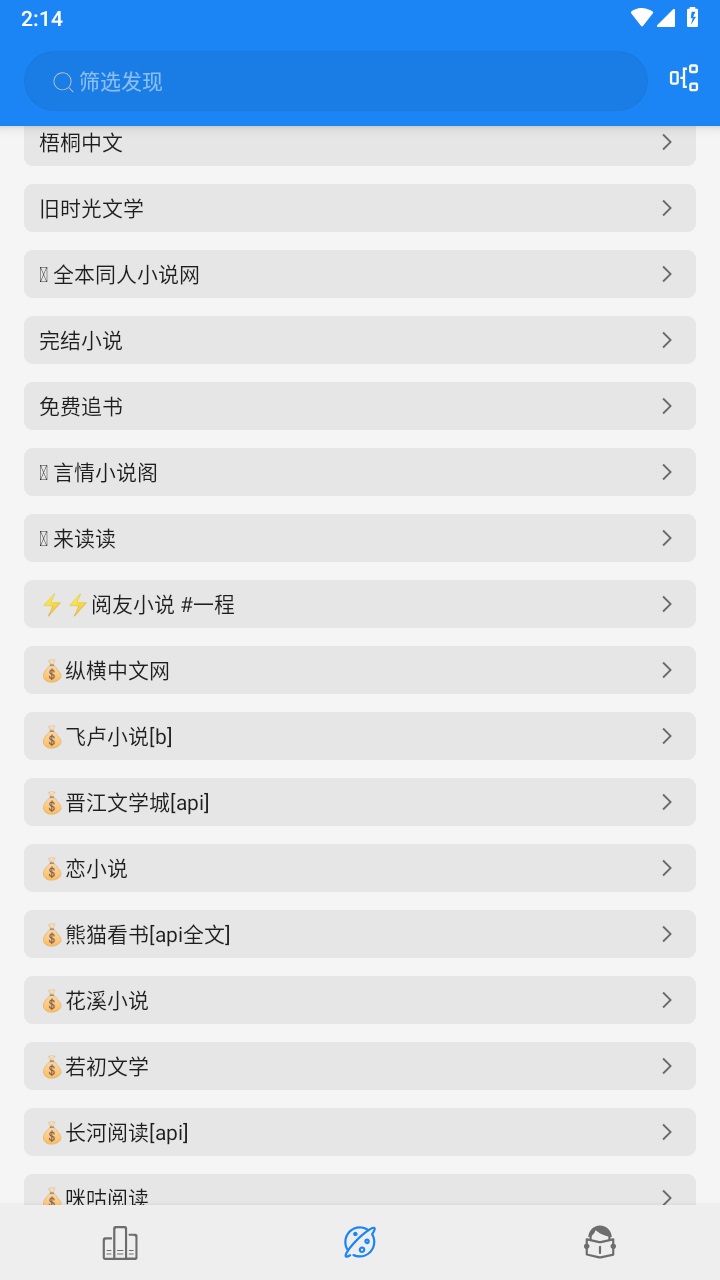Open the 长河阅读[api] source
Image resolution: width=720 pixels, height=1280 pixels.
point(360,1132)
